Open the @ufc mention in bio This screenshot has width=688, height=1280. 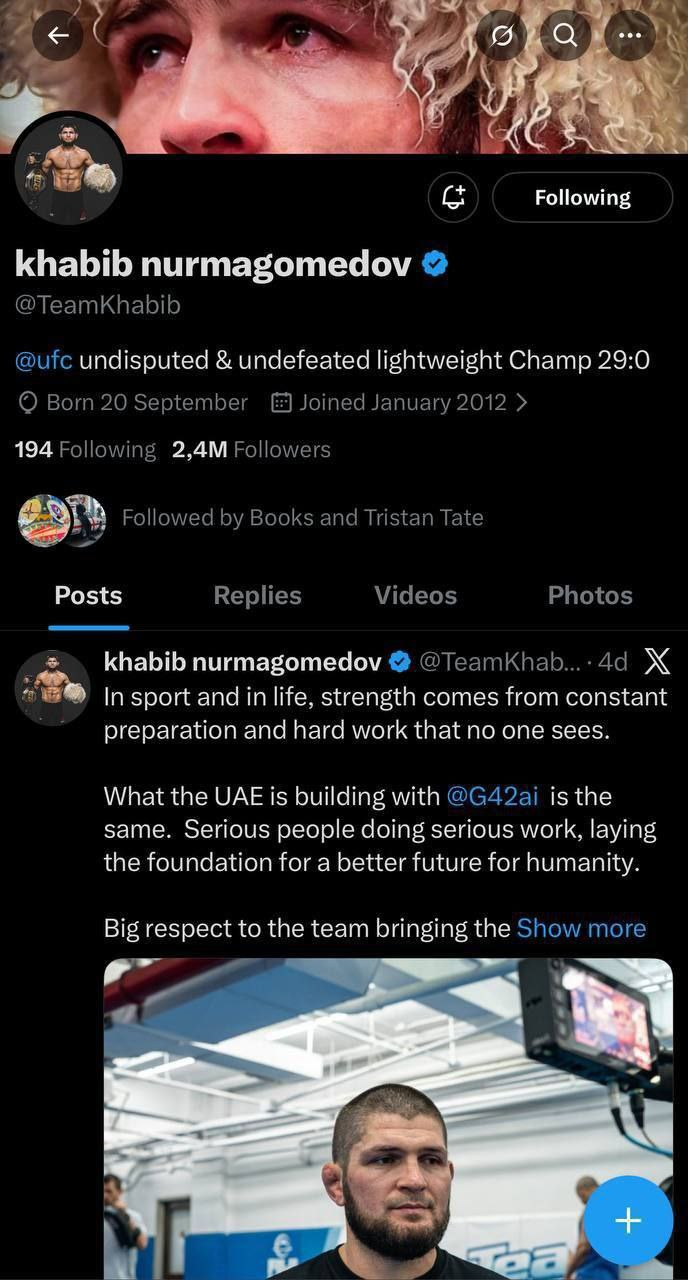[x=43, y=359]
